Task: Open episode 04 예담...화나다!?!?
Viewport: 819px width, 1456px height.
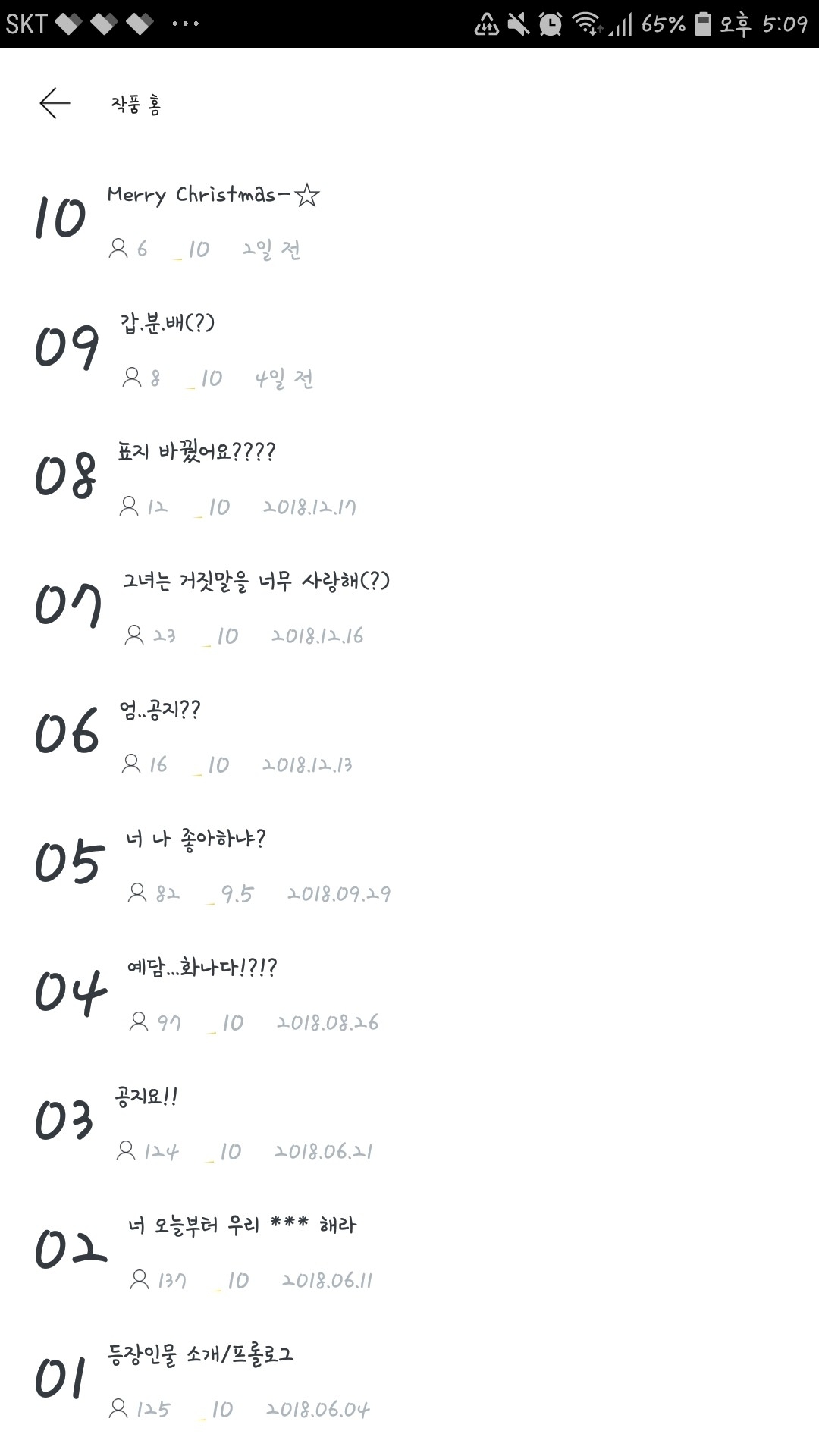Action: [x=202, y=968]
